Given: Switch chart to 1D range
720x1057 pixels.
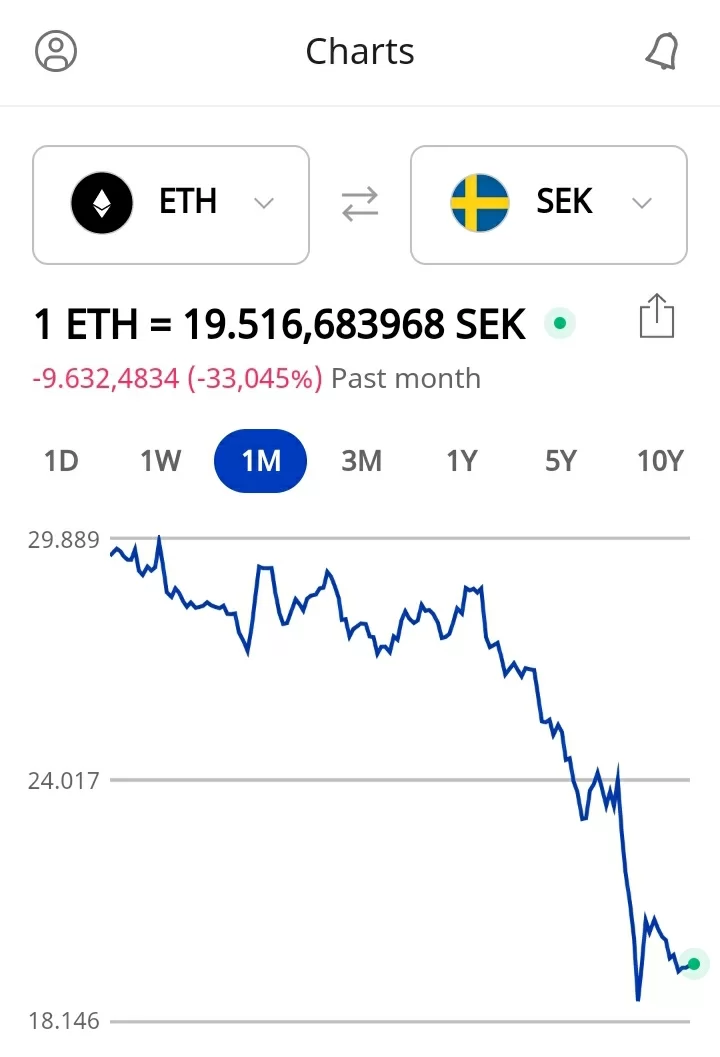Looking at the screenshot, I should tap(61, 461).
